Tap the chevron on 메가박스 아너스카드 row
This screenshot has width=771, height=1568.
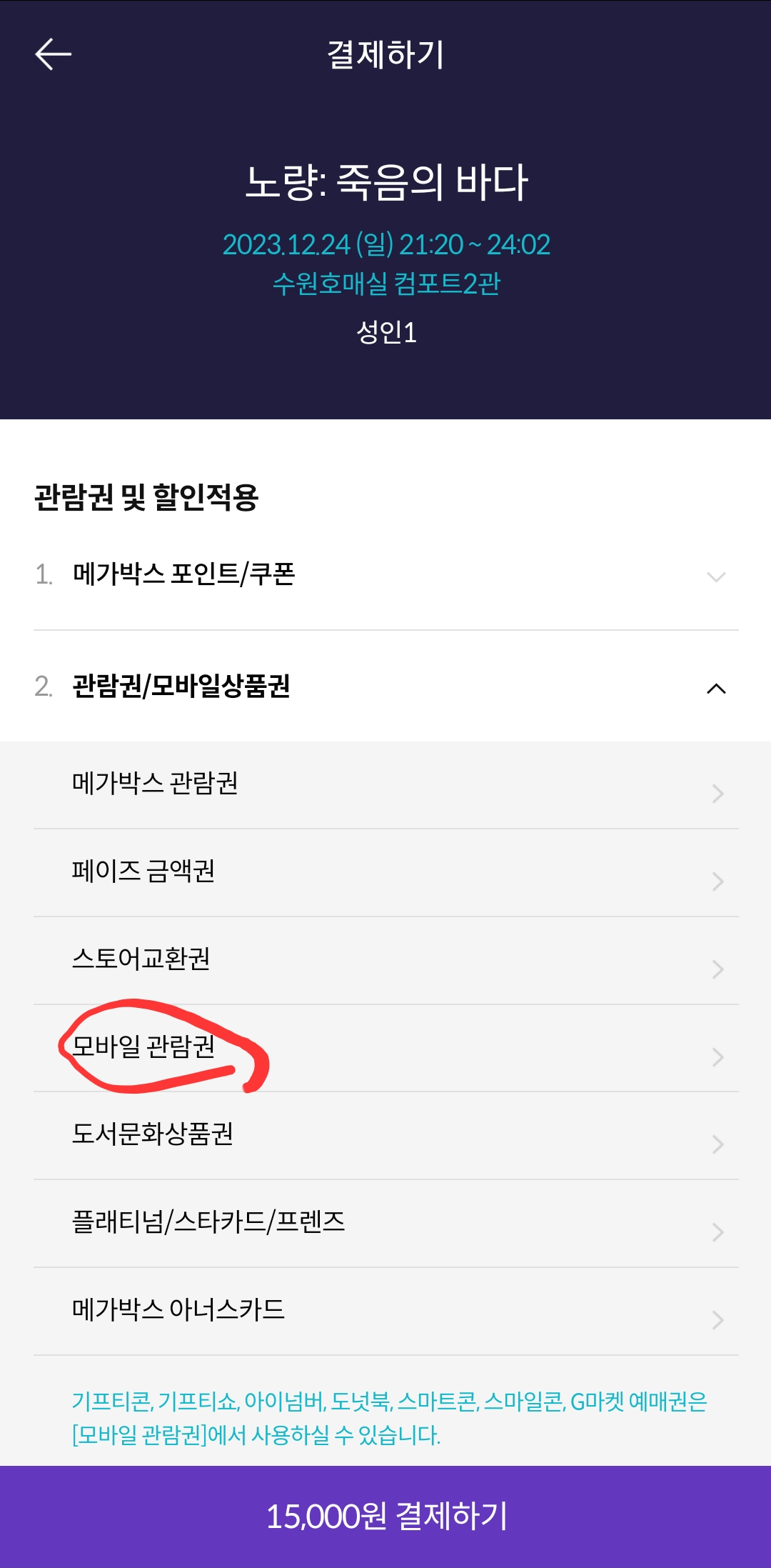[x=717, y=1313]
